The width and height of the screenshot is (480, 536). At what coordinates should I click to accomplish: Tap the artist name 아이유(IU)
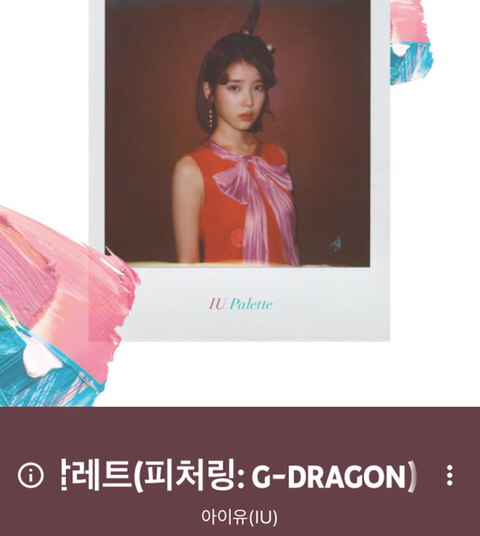239,517
